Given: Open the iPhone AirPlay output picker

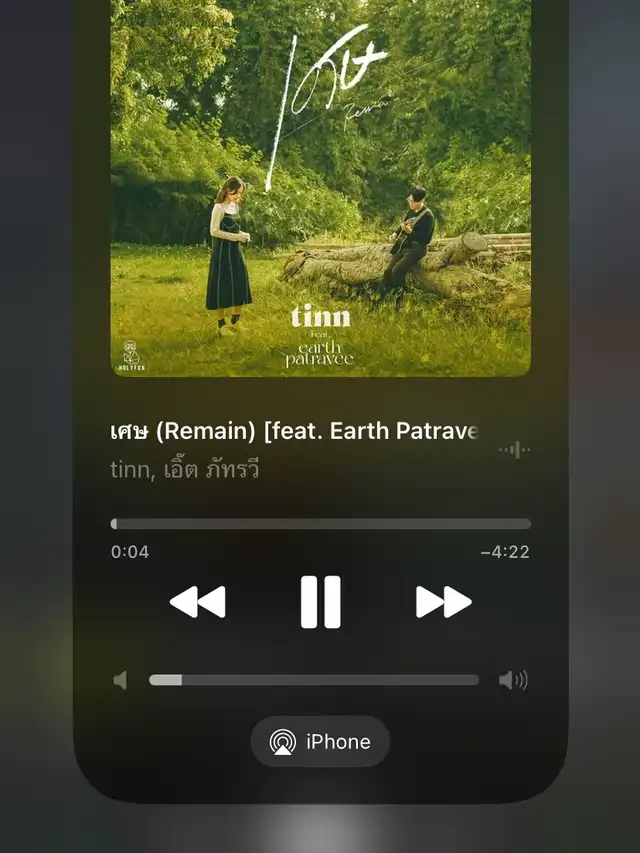Looking at the screenshot, I should click(x=320, y=742).
